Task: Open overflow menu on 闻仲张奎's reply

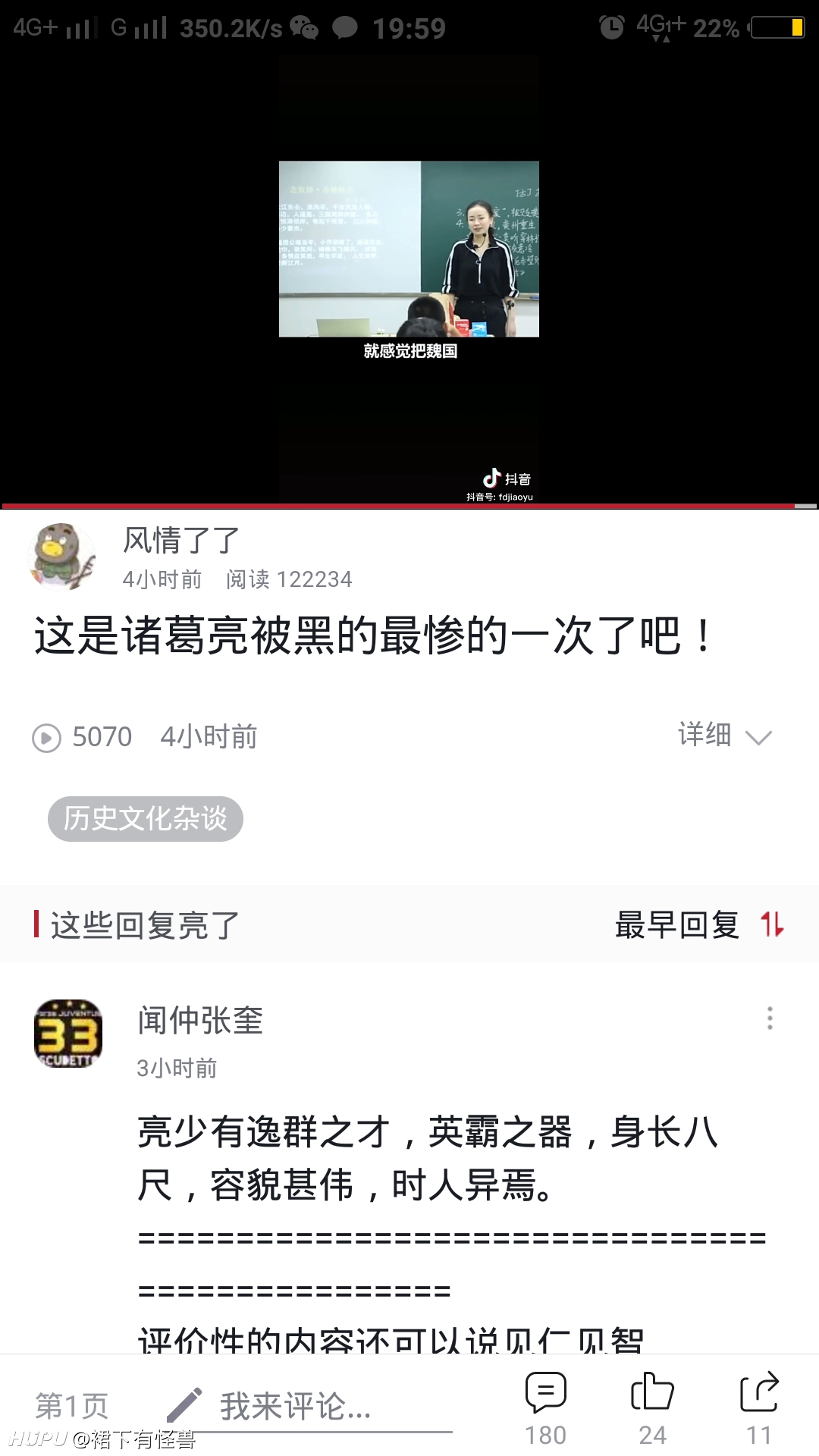Action: (x=770, y=1018)
